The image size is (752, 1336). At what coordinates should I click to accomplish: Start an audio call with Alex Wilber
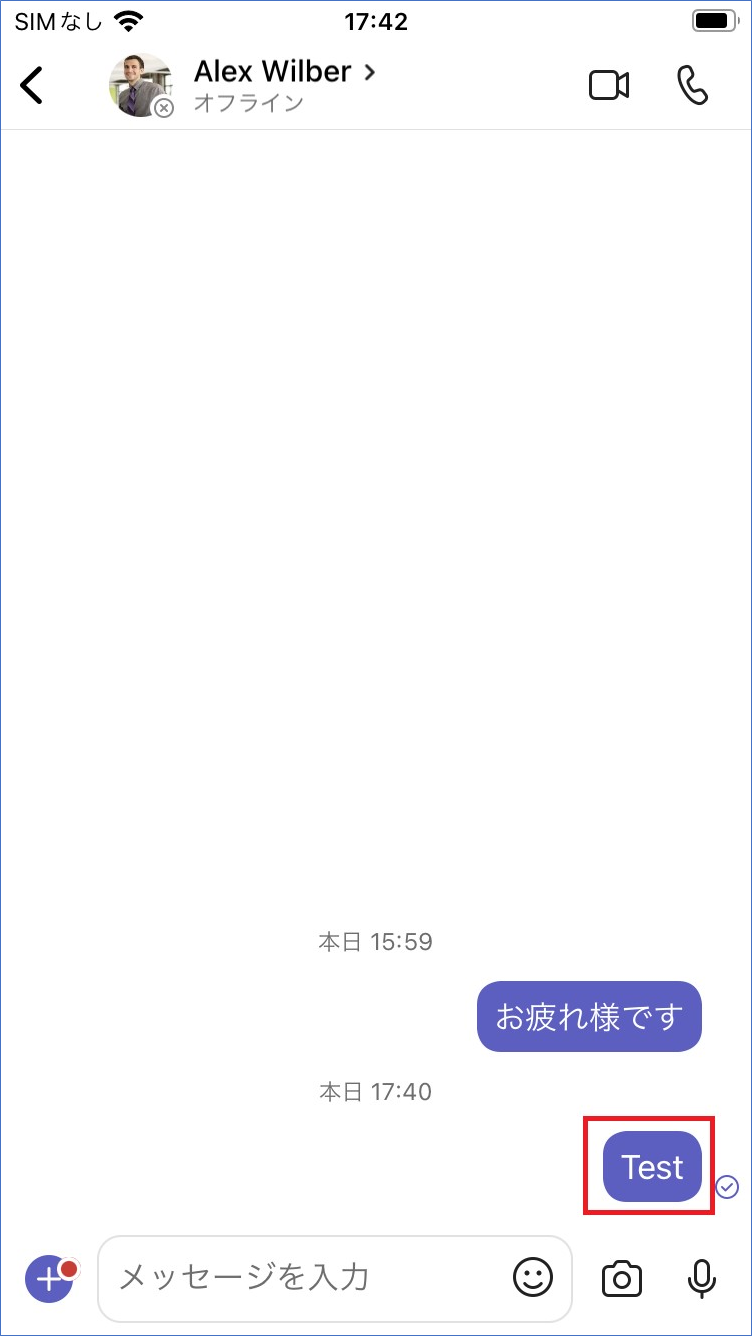point(692,86)
